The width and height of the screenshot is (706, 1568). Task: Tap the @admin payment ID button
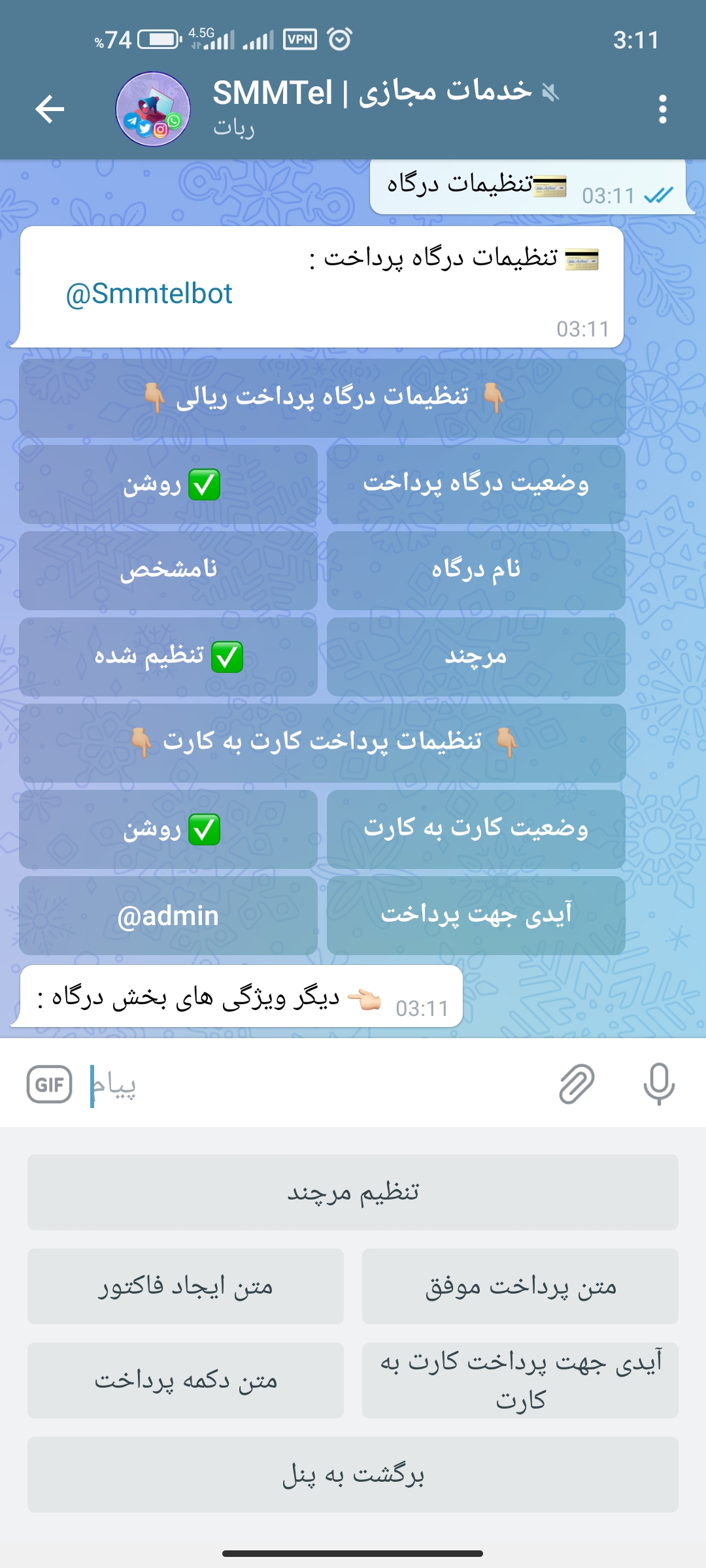[x=169, y=915]
